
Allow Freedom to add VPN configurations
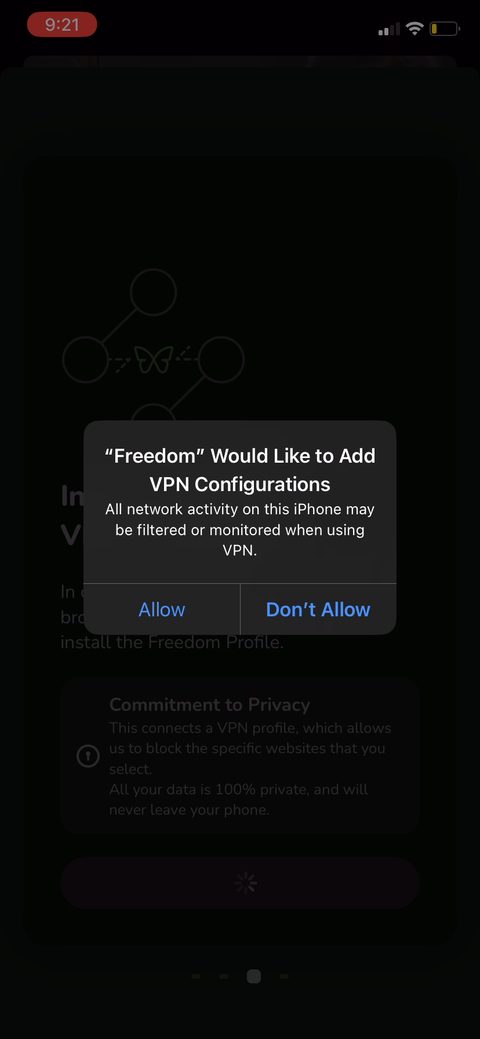(162, 610)
